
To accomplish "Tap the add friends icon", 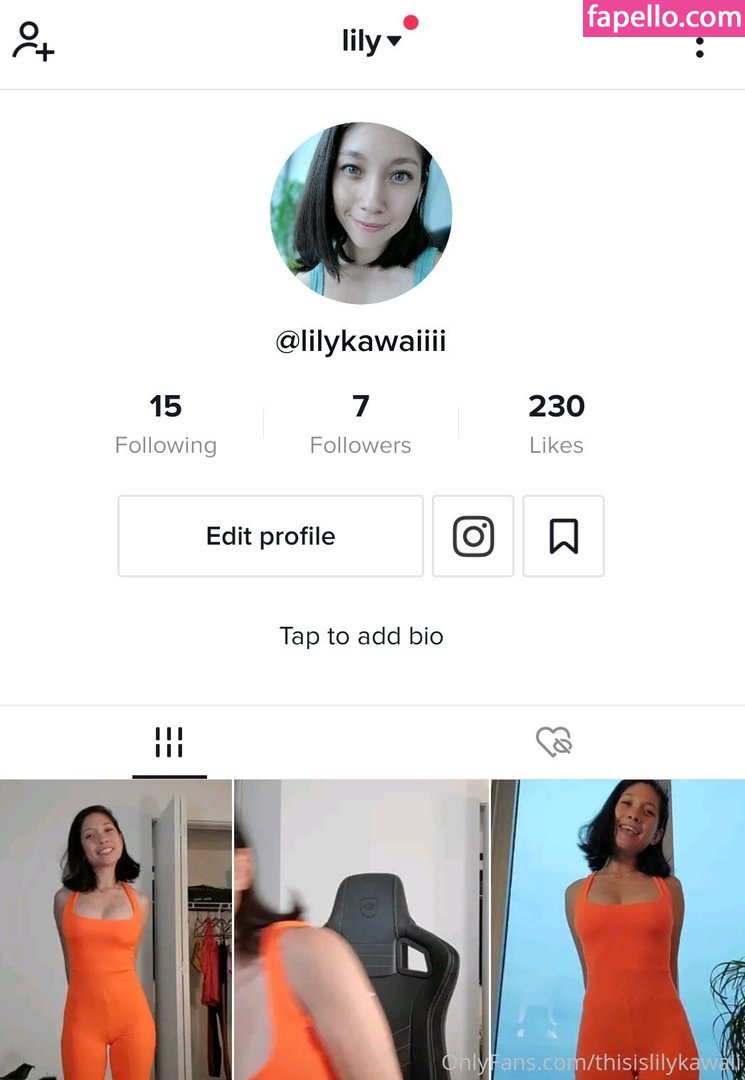I will (x=32, y=41).
